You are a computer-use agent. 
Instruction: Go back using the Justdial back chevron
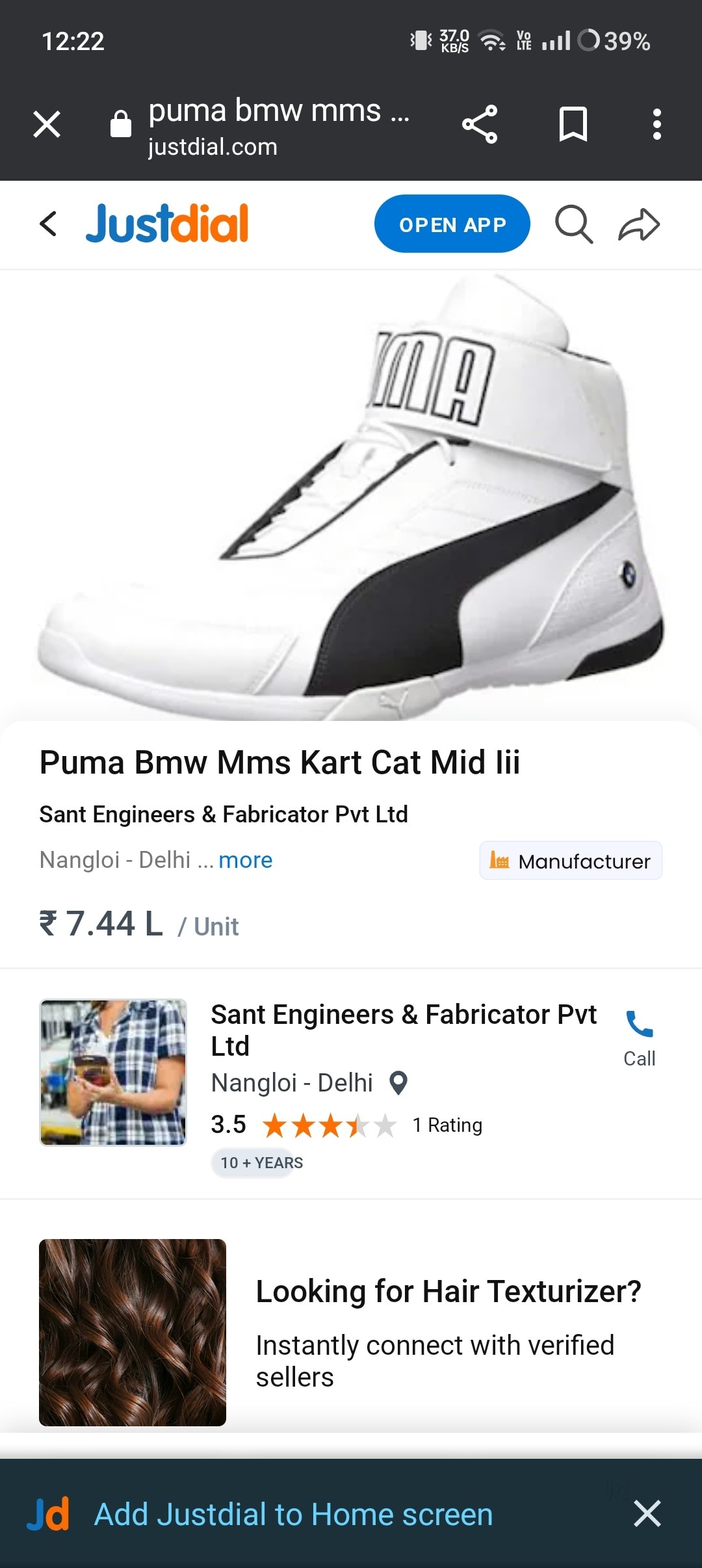(x=48, y=224)
